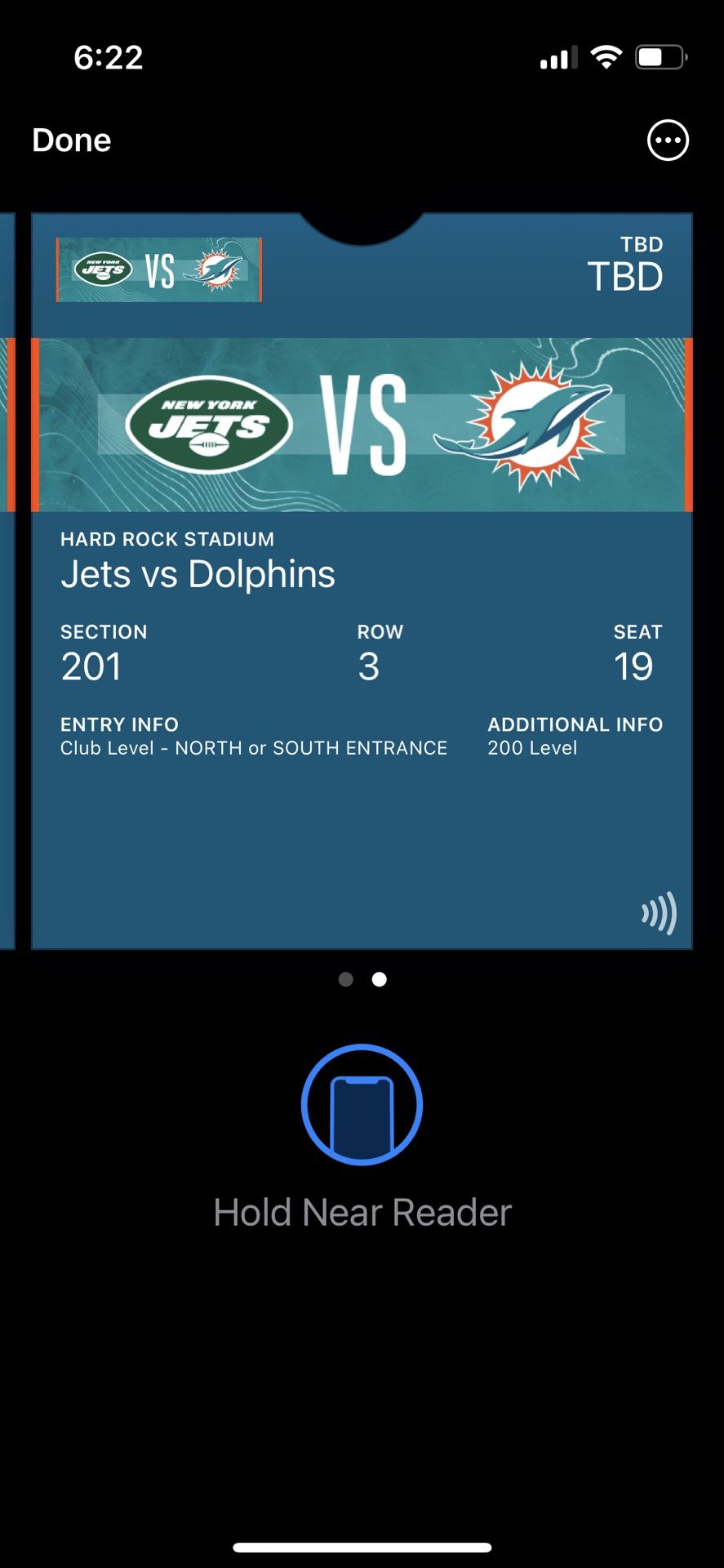Go to the first ticket page dot
Screen dimensions: 724x1568
point(346,979)
